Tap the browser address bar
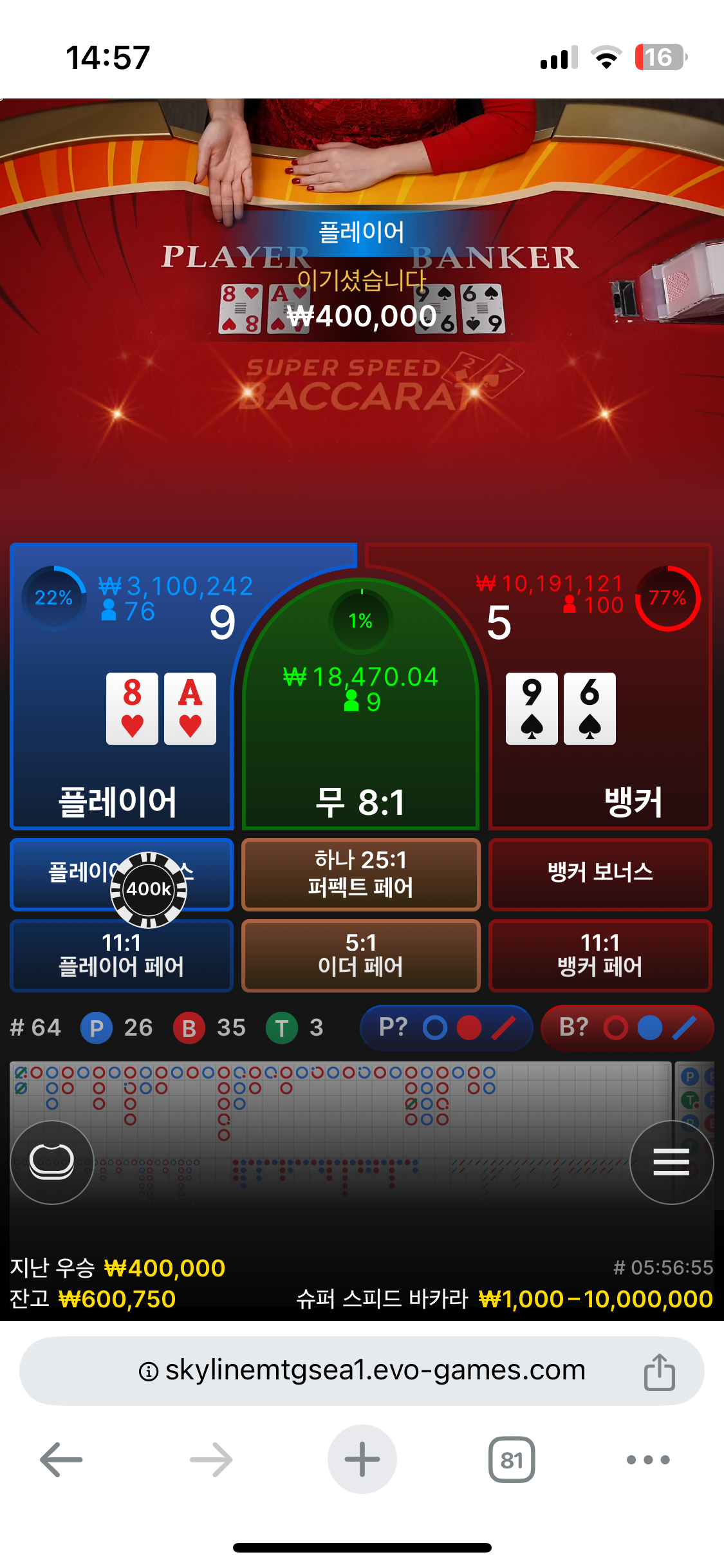 362,1370
